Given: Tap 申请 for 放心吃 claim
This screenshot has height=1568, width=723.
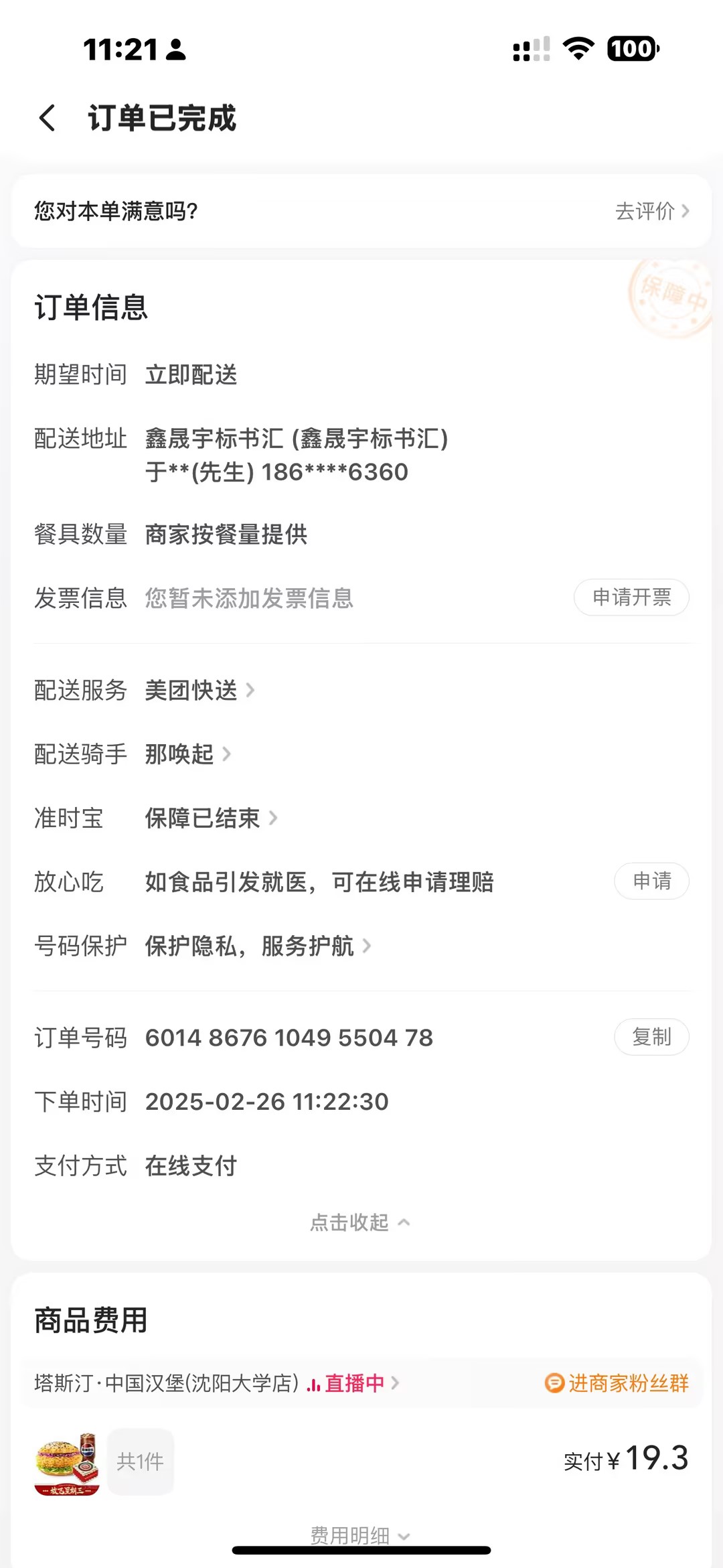Looking at the screenshot, I should point(651,881).
